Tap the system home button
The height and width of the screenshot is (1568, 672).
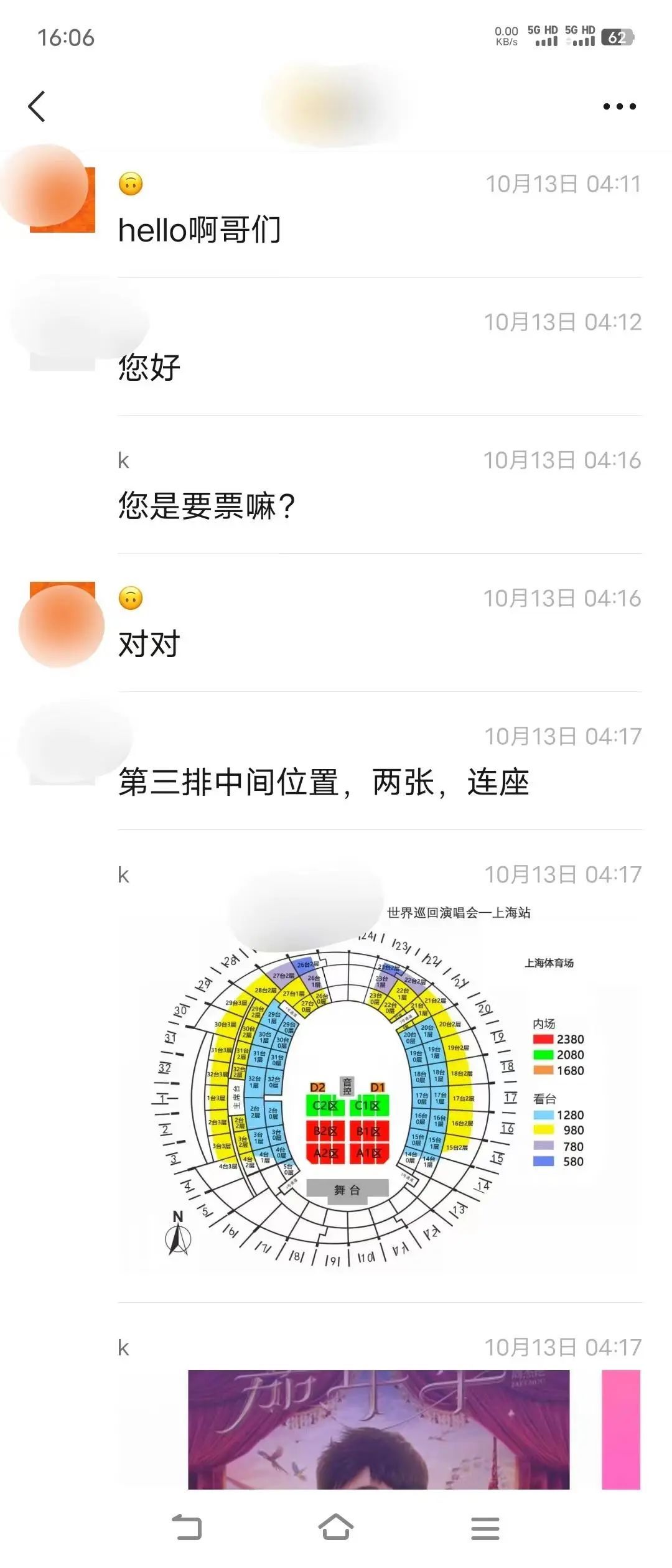pos(336,1527)
